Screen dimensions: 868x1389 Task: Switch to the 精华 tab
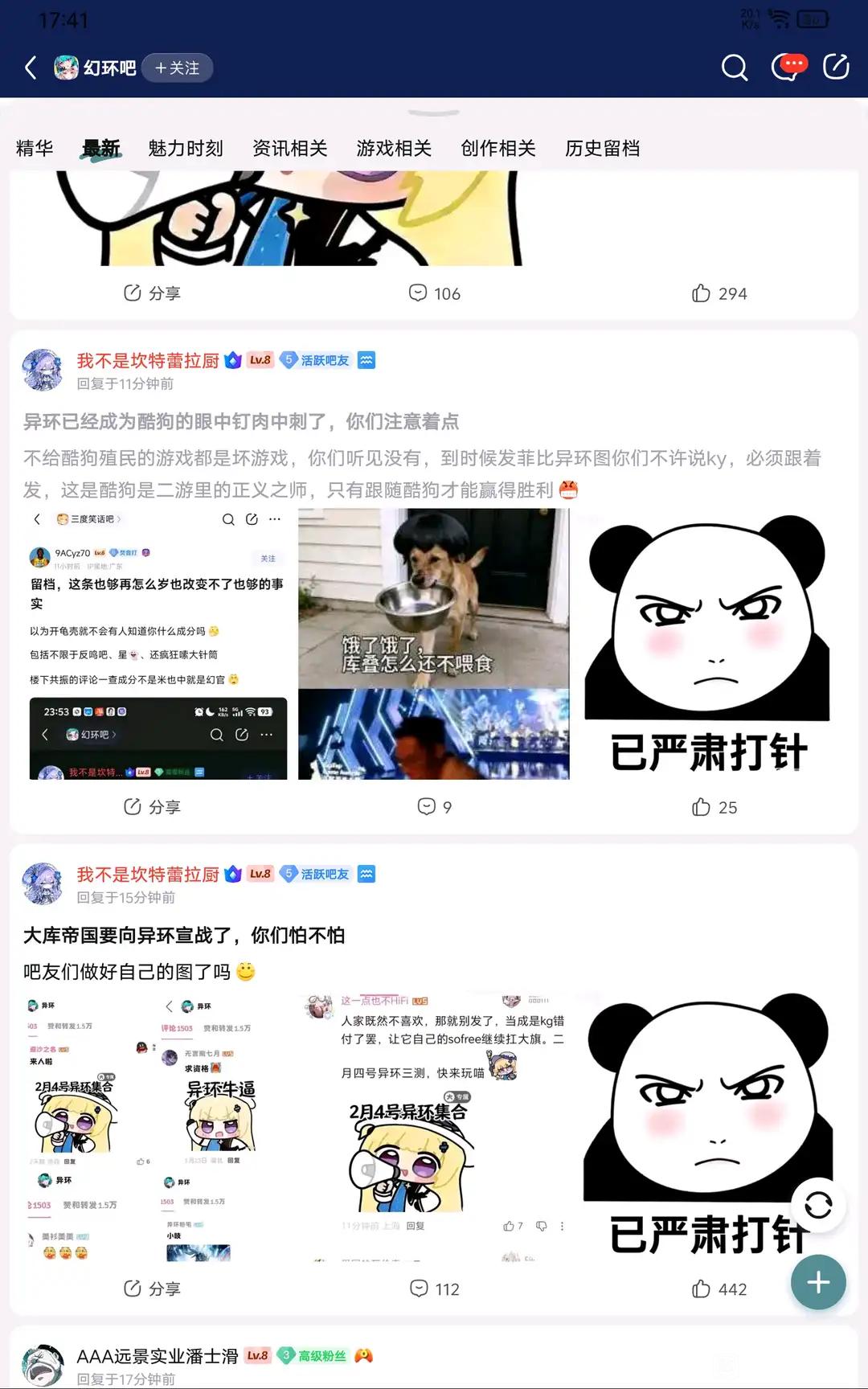(35, 148)
